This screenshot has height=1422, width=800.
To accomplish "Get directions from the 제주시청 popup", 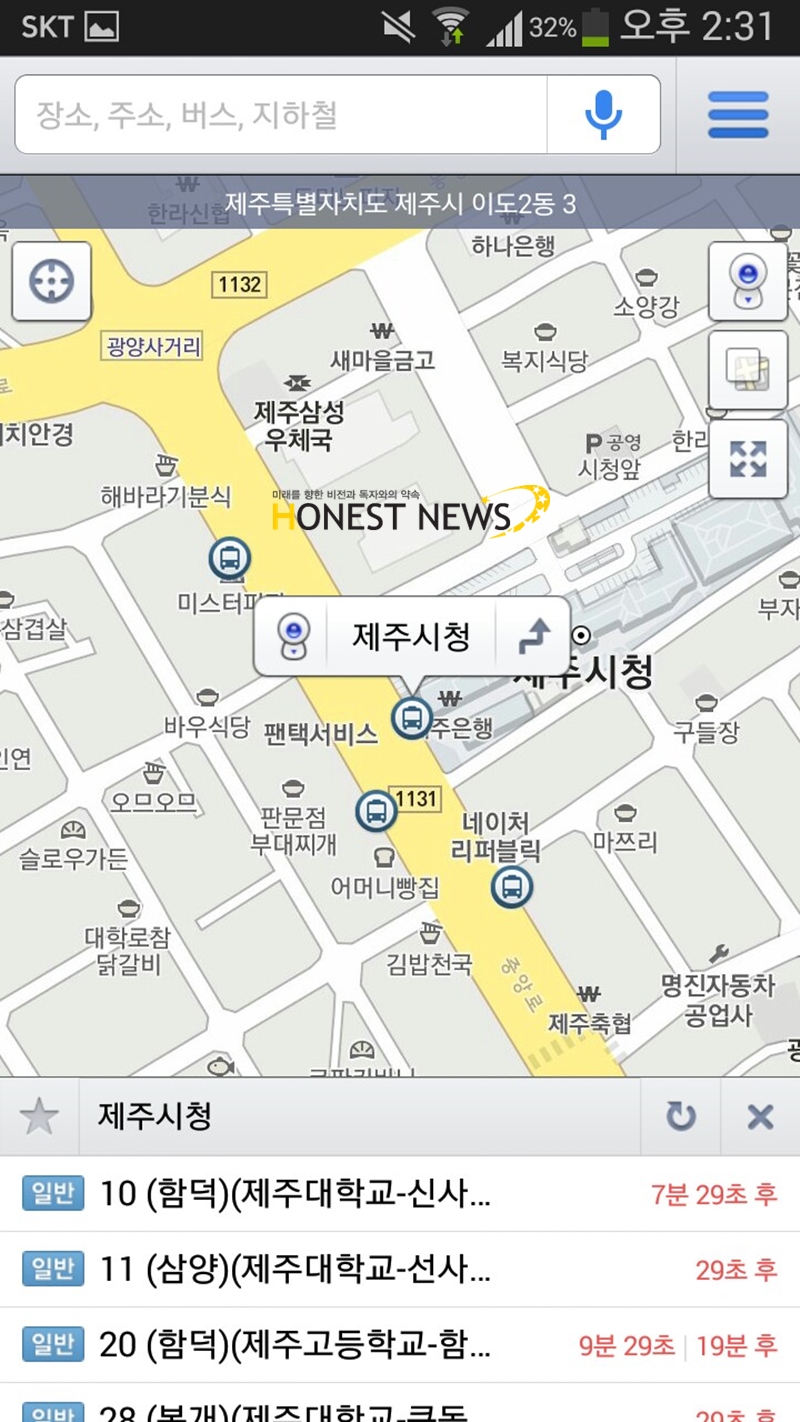I will [534, 636].
